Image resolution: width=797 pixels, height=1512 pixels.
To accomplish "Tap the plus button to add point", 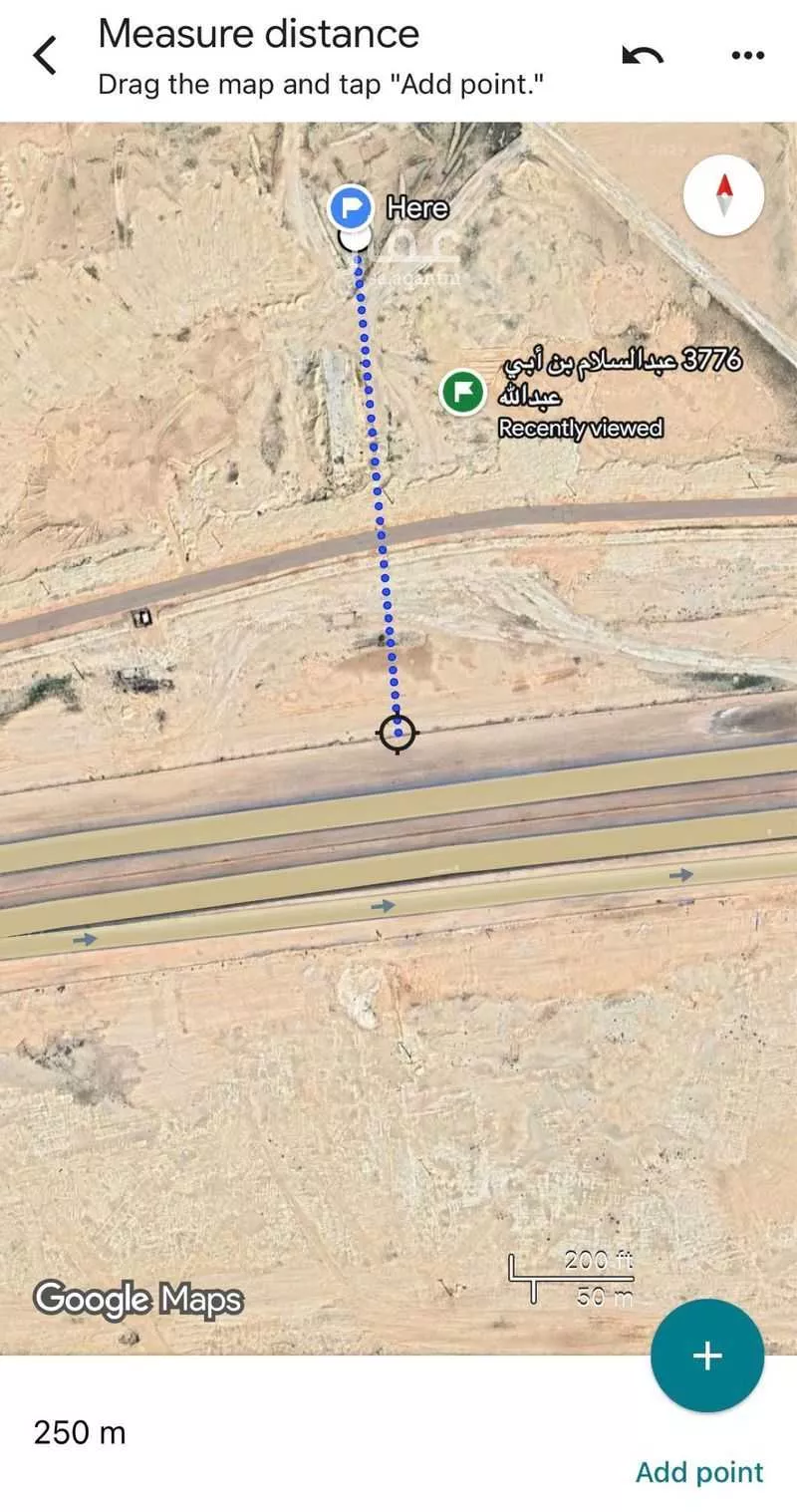I will coord(706,1356).
